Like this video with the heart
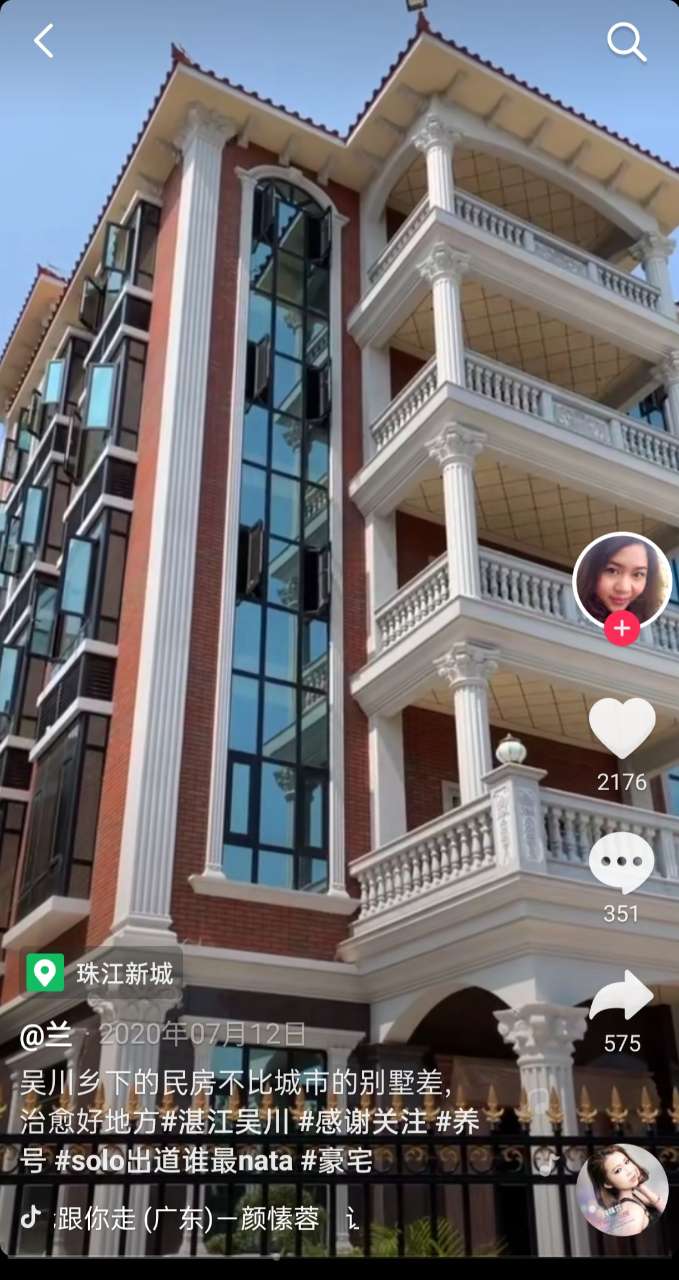Image resolution: width=679 pixels, height=1280 pixels. [x=621, y=727]
